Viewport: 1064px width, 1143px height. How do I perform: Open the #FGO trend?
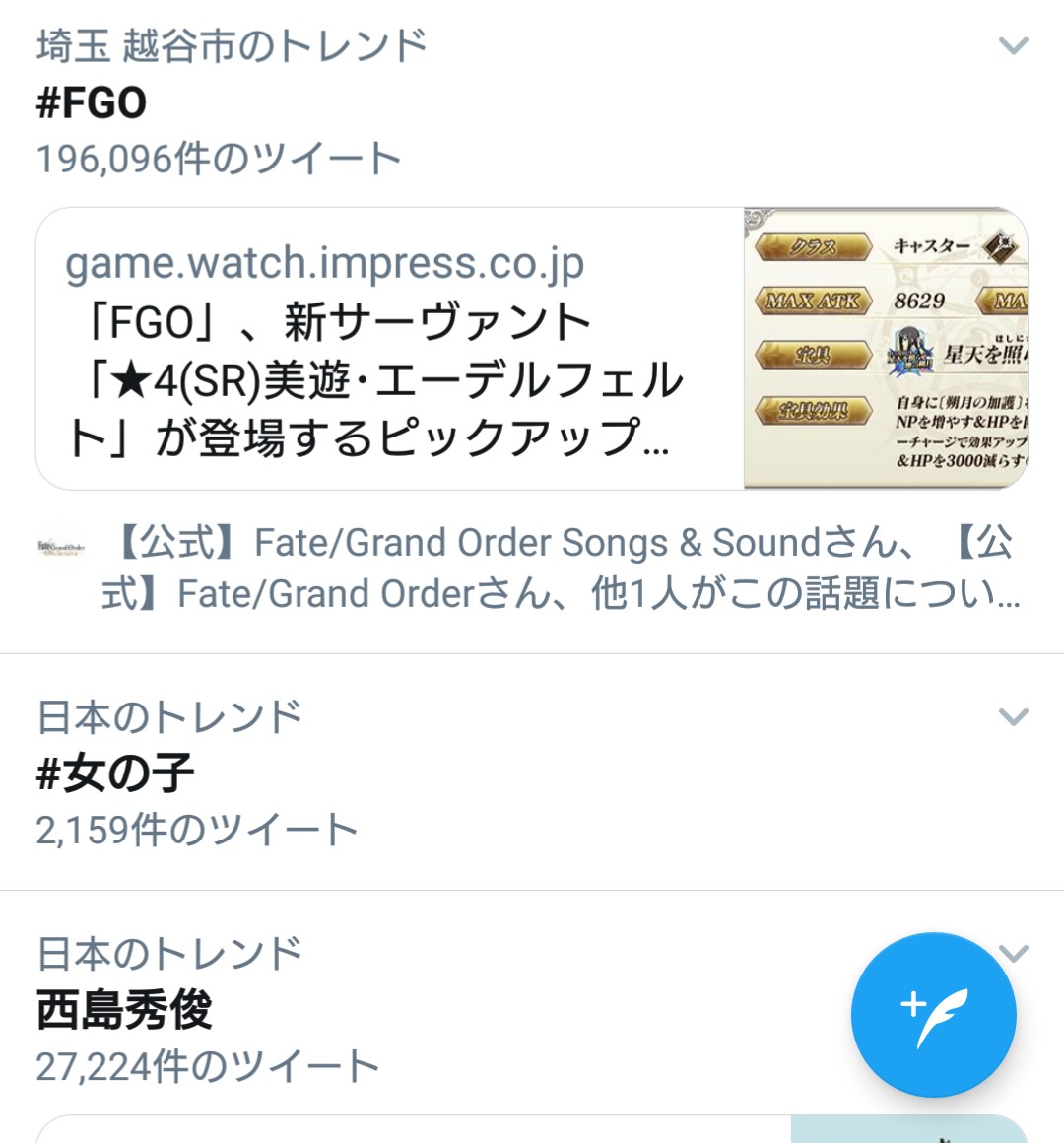click(93, 103)
